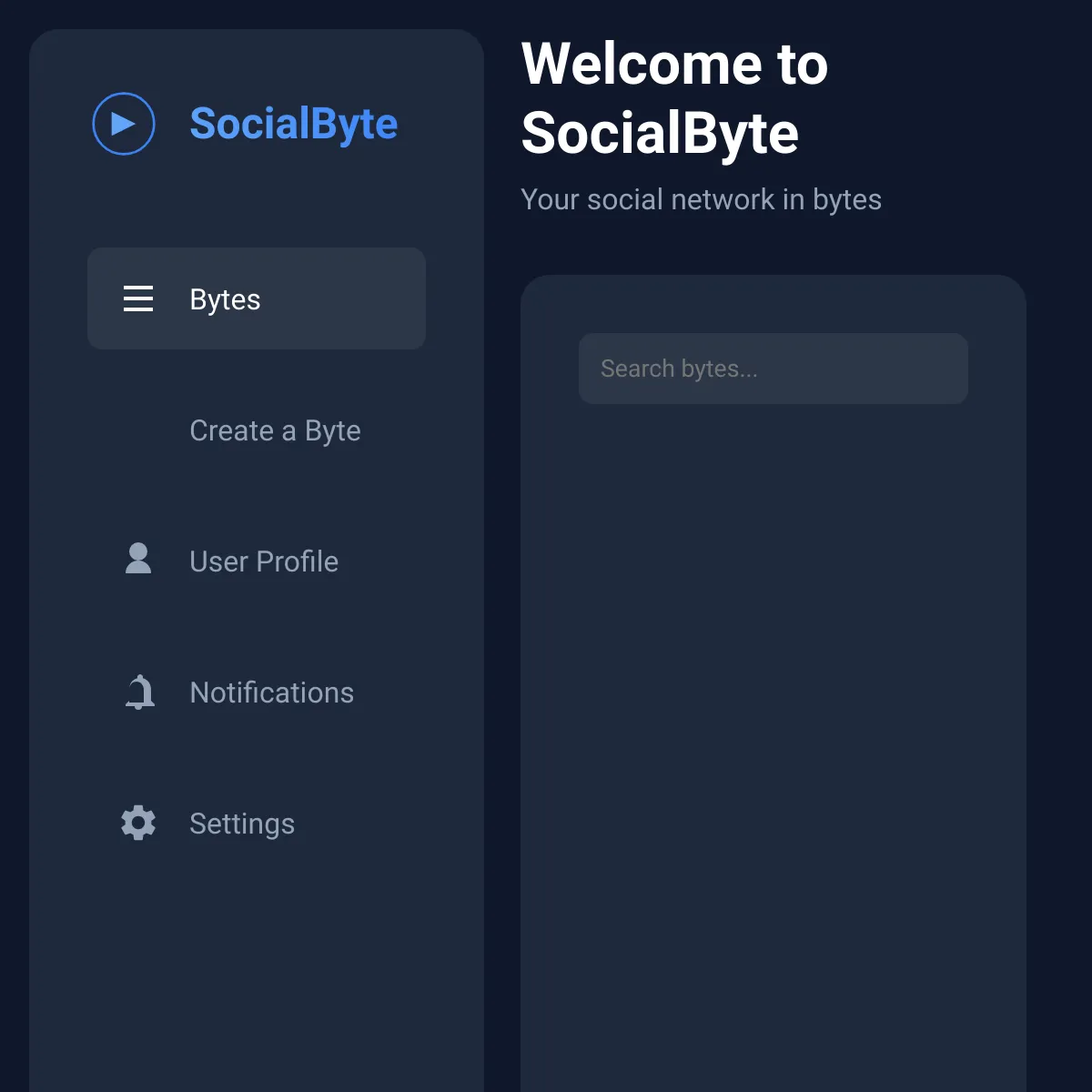Go to Create a Byte
Image resolution: width=1092 pixels, height=1092 pixels.
pos(257,430)
